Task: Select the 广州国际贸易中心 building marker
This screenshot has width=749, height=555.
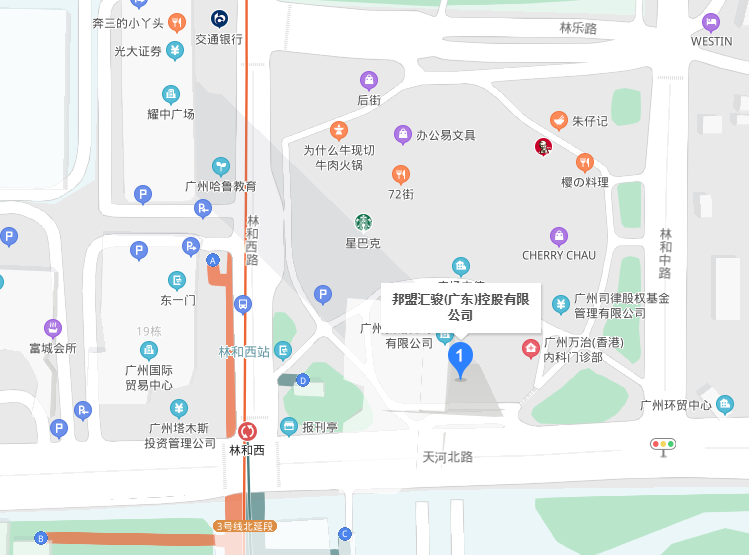Action: coord(149,349)
